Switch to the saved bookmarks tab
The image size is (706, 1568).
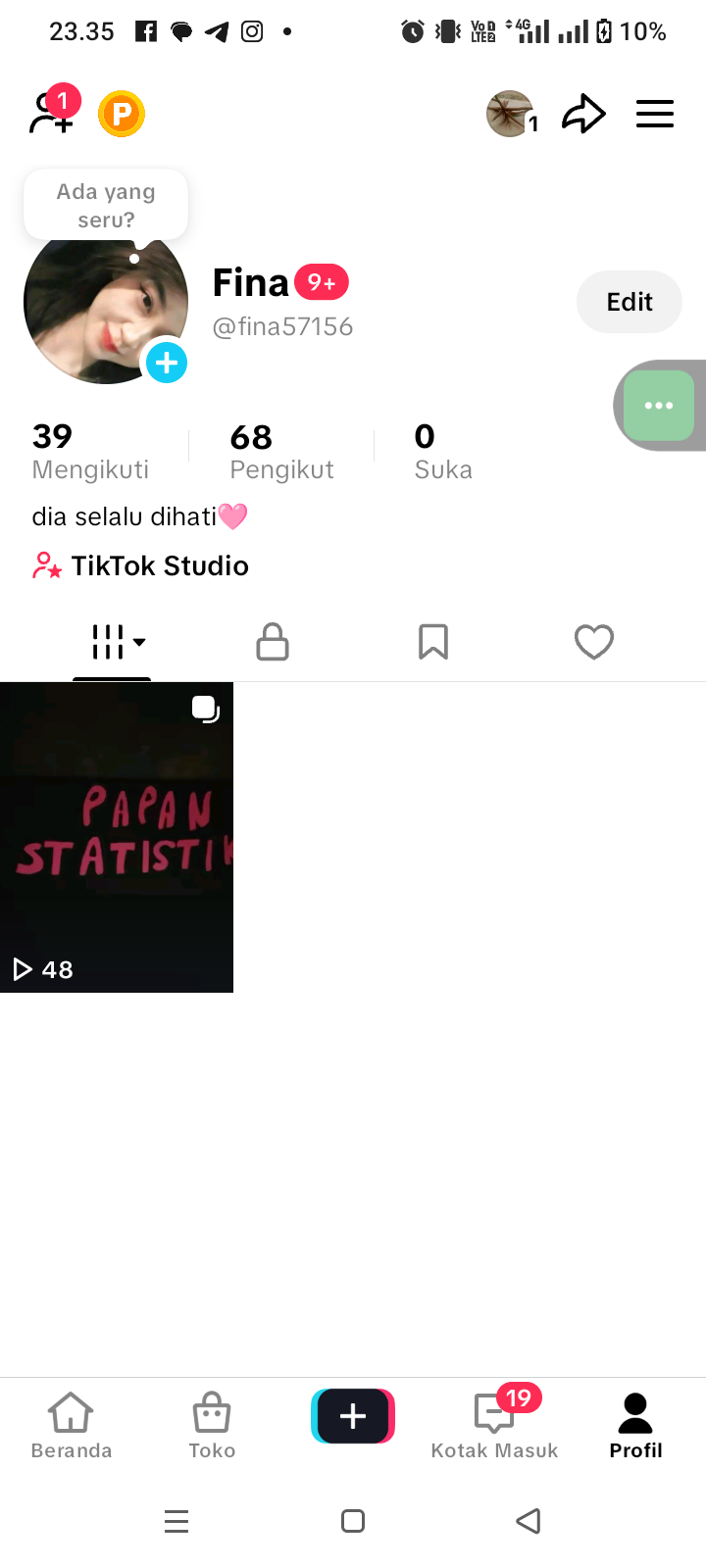[433, 642]
